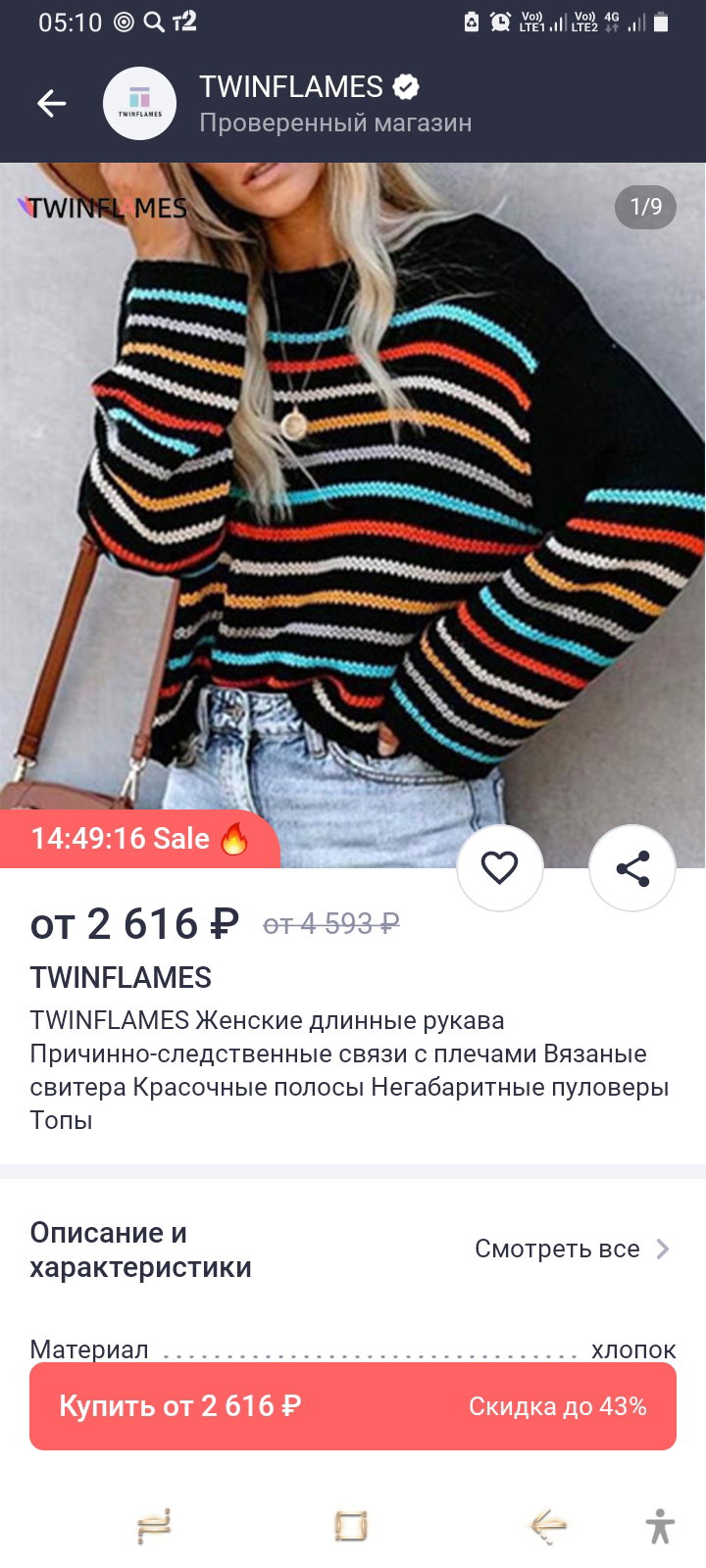Share this product listing
The image size is (706, 1568).
pyautogui.click(x=632, y=867)
